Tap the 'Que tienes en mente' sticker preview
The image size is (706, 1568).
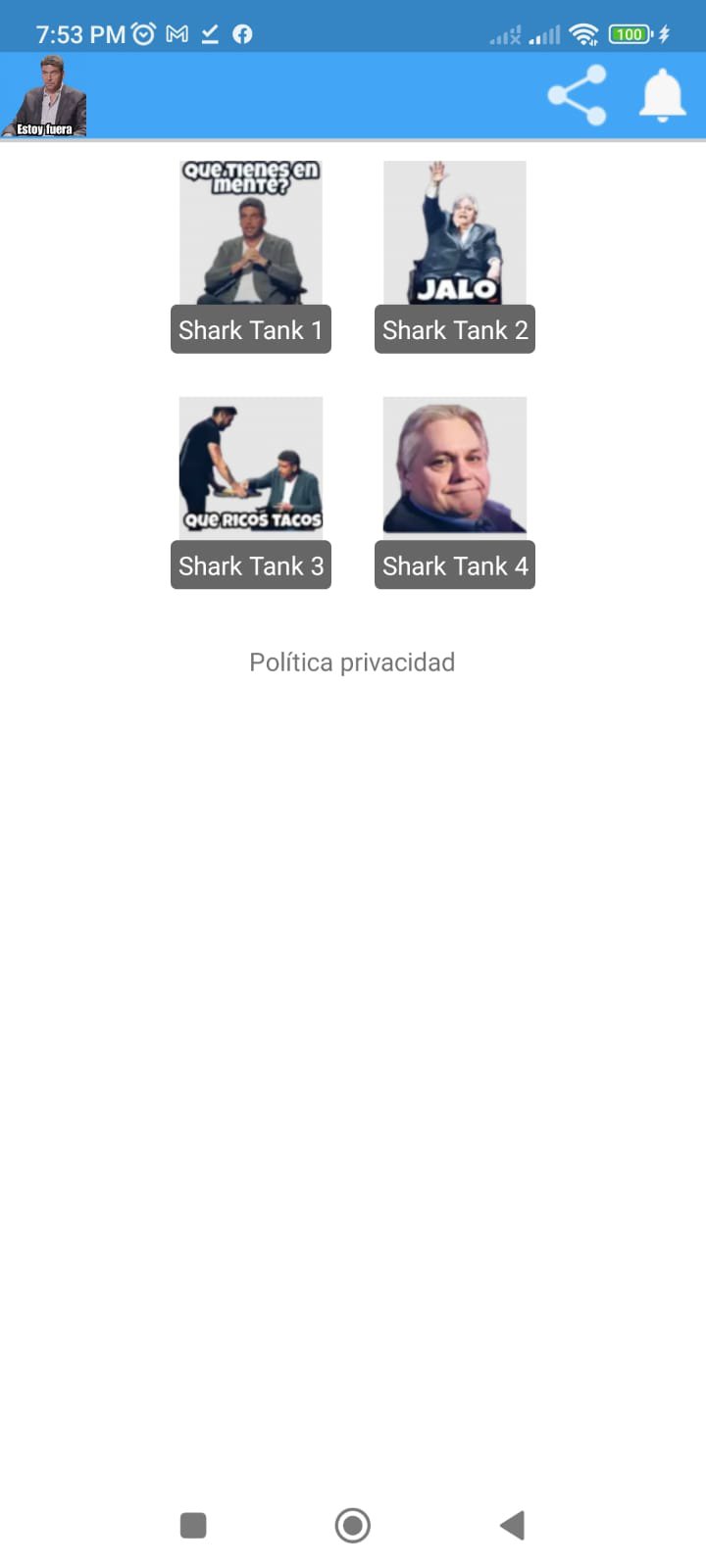(x=250, y=232)
